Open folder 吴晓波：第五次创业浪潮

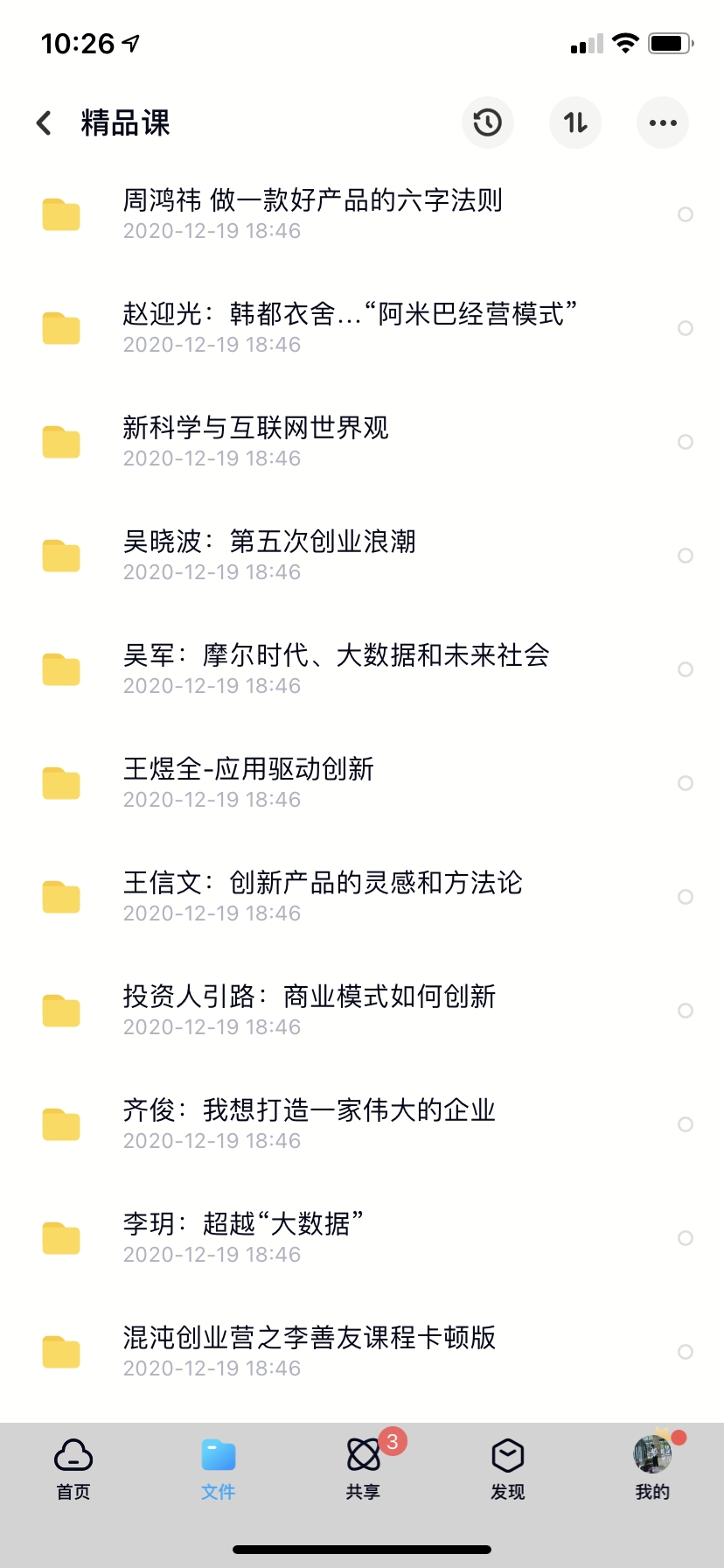pyautogui.click(x=268, y=555)
